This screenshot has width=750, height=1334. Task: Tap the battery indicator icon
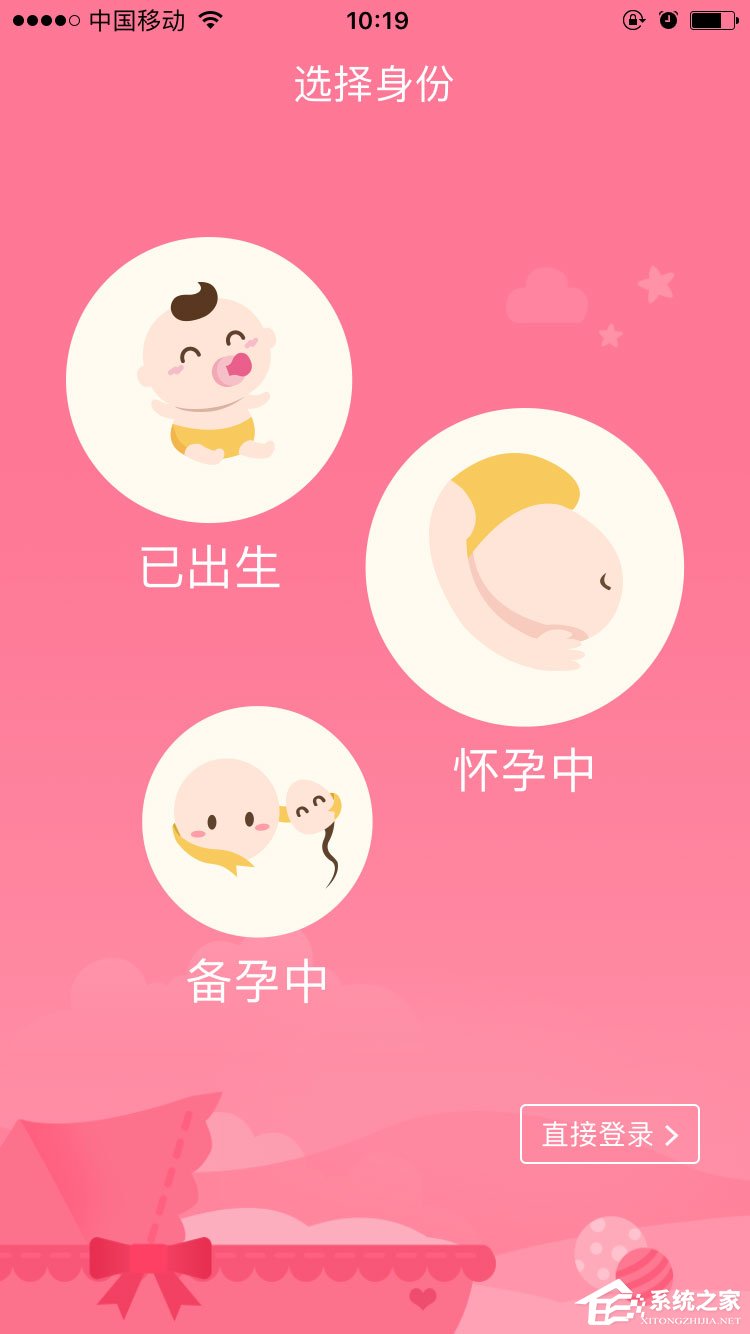tap(712, 20)
